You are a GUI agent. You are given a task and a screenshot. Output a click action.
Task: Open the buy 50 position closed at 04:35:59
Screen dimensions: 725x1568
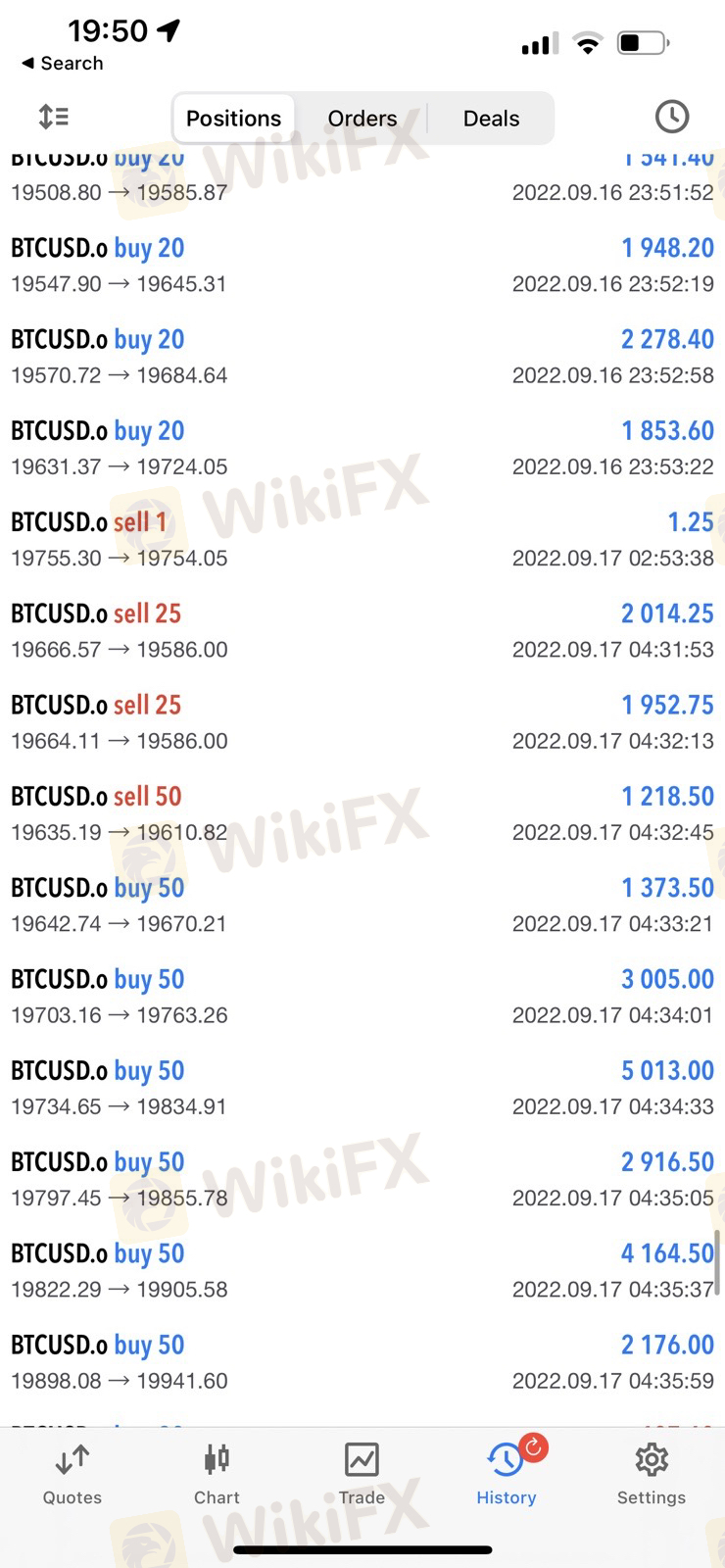point(362,1362)
